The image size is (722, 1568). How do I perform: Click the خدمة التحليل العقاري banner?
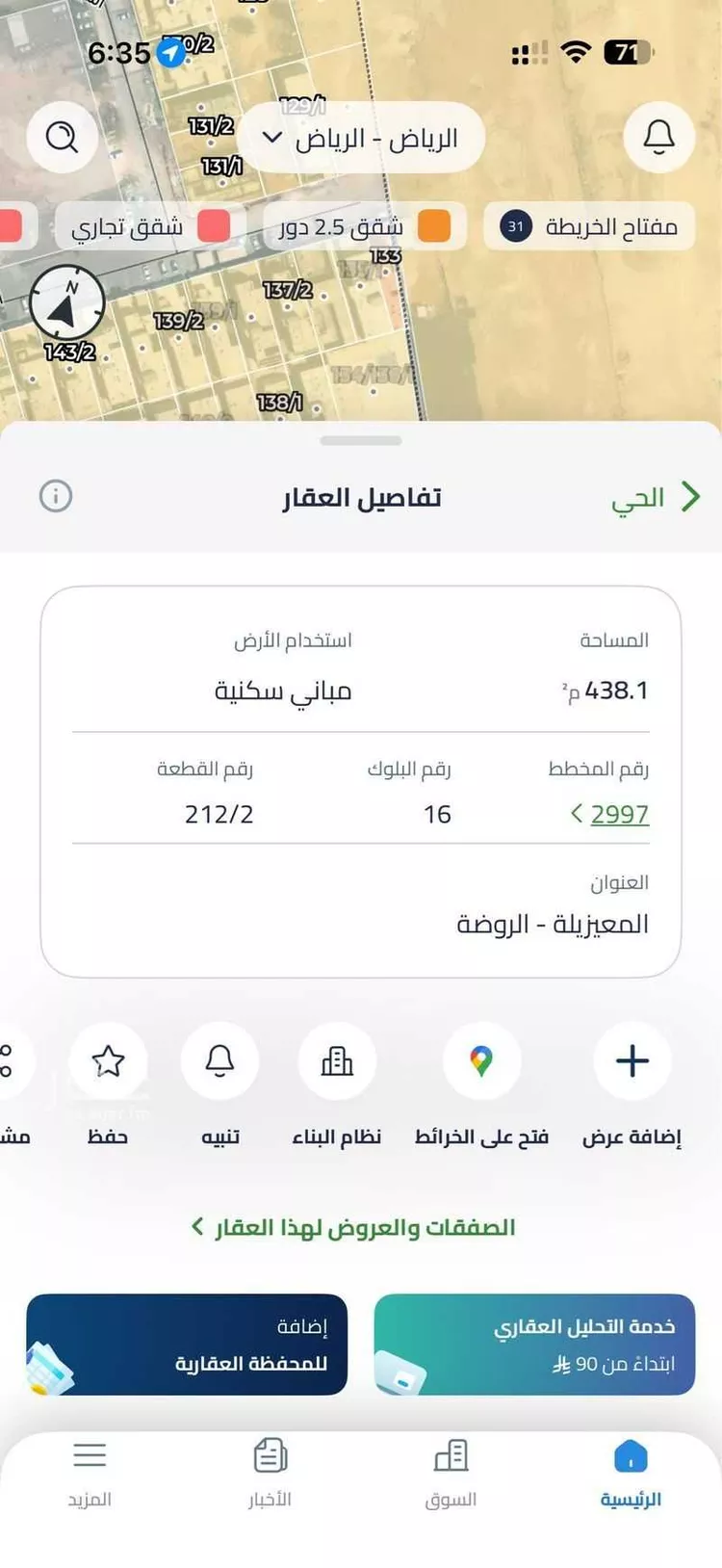click(534, 1346)
